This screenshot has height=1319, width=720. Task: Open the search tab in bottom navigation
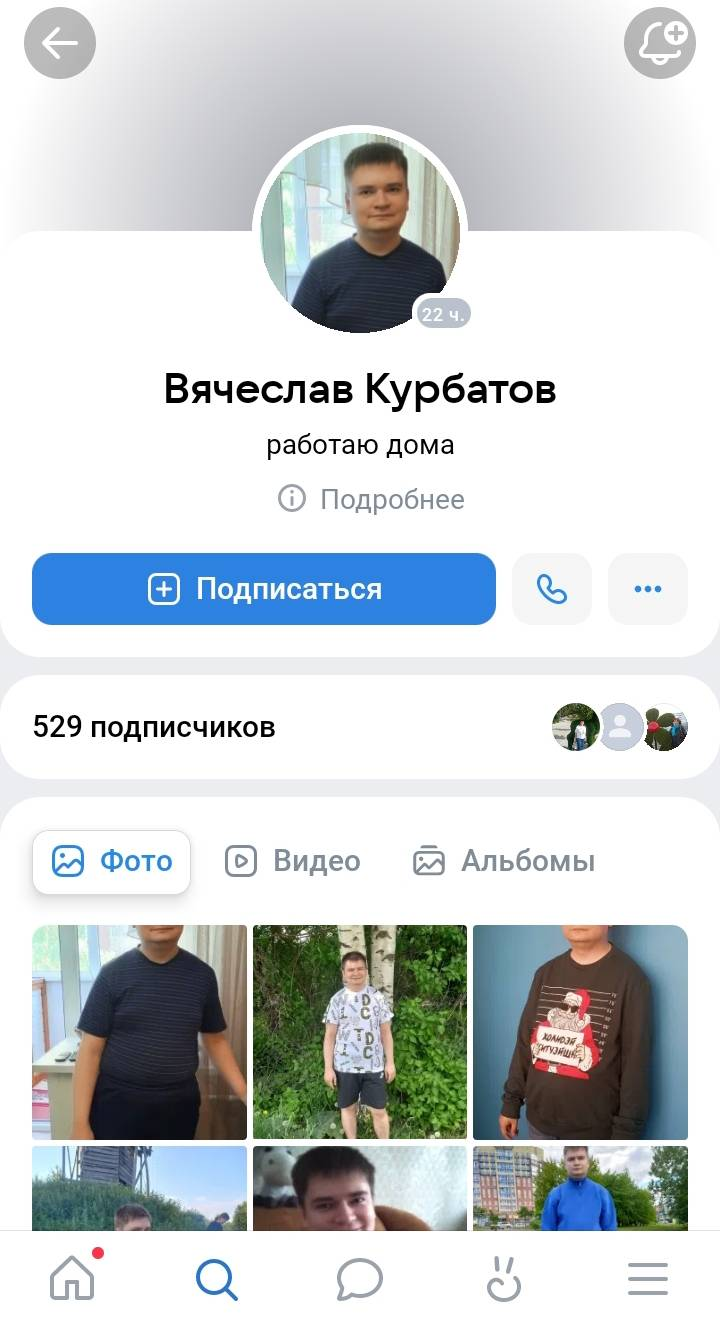coord(216,1277)
